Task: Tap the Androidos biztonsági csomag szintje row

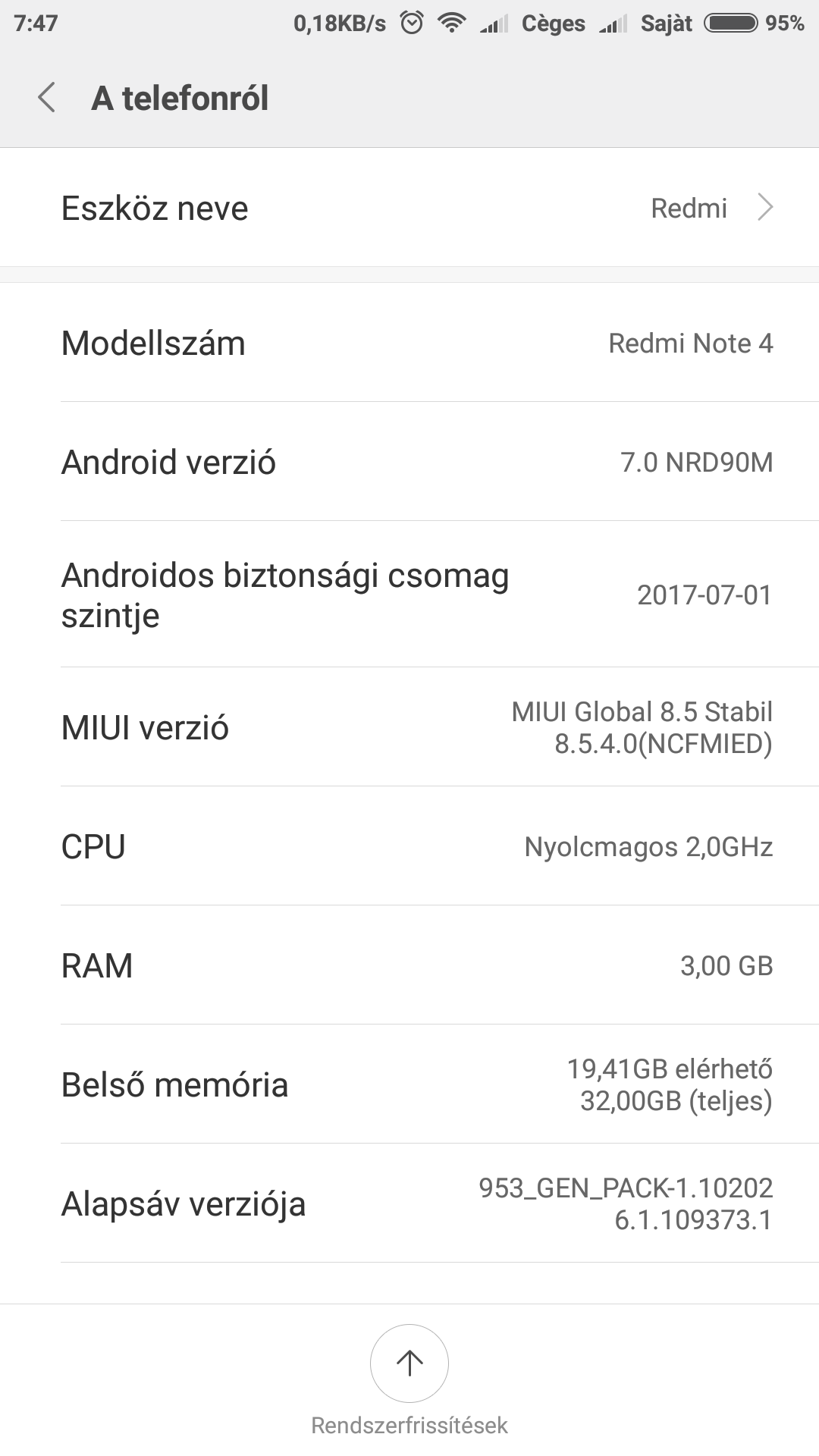Action: pyautogui.click(x=409, y=595)
